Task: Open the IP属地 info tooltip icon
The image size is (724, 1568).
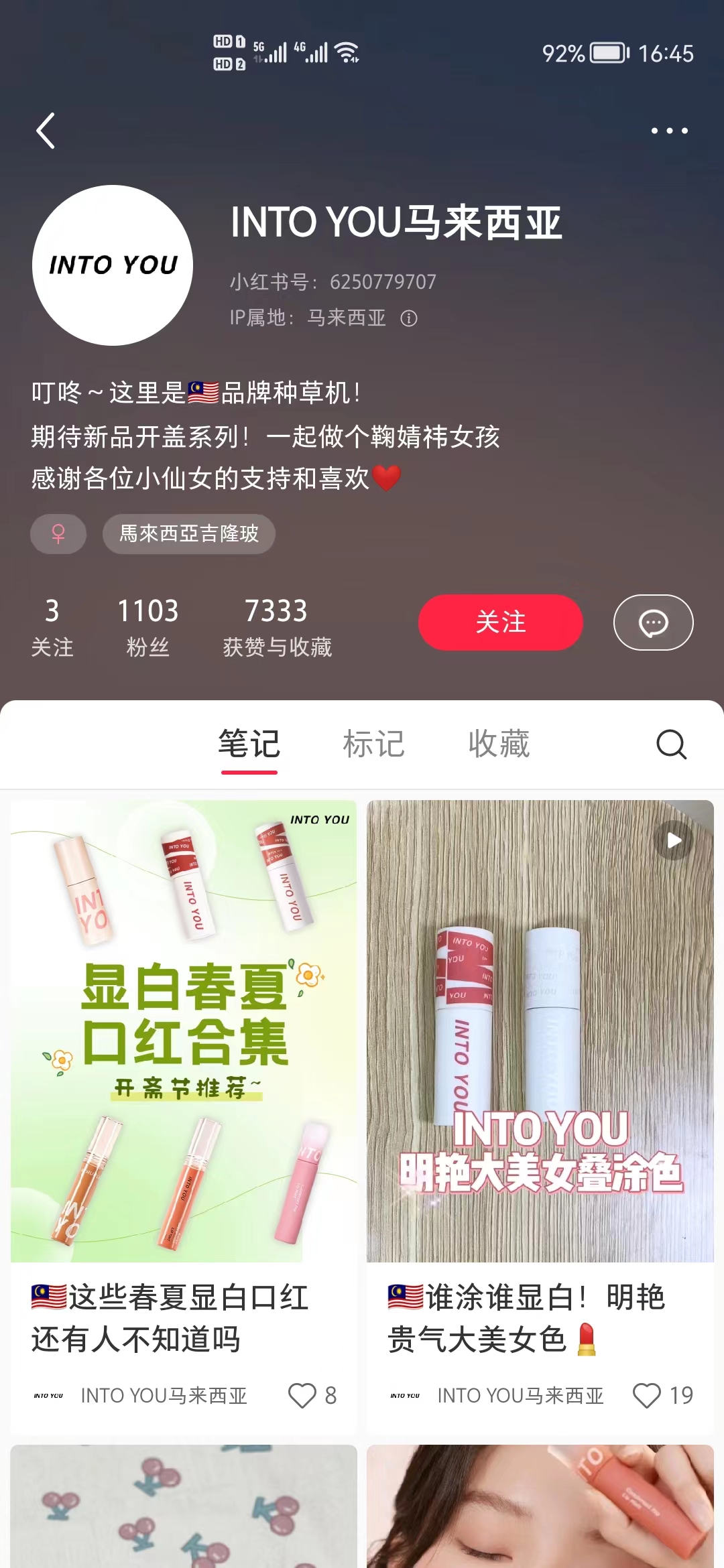Action: tap(410, 320)
